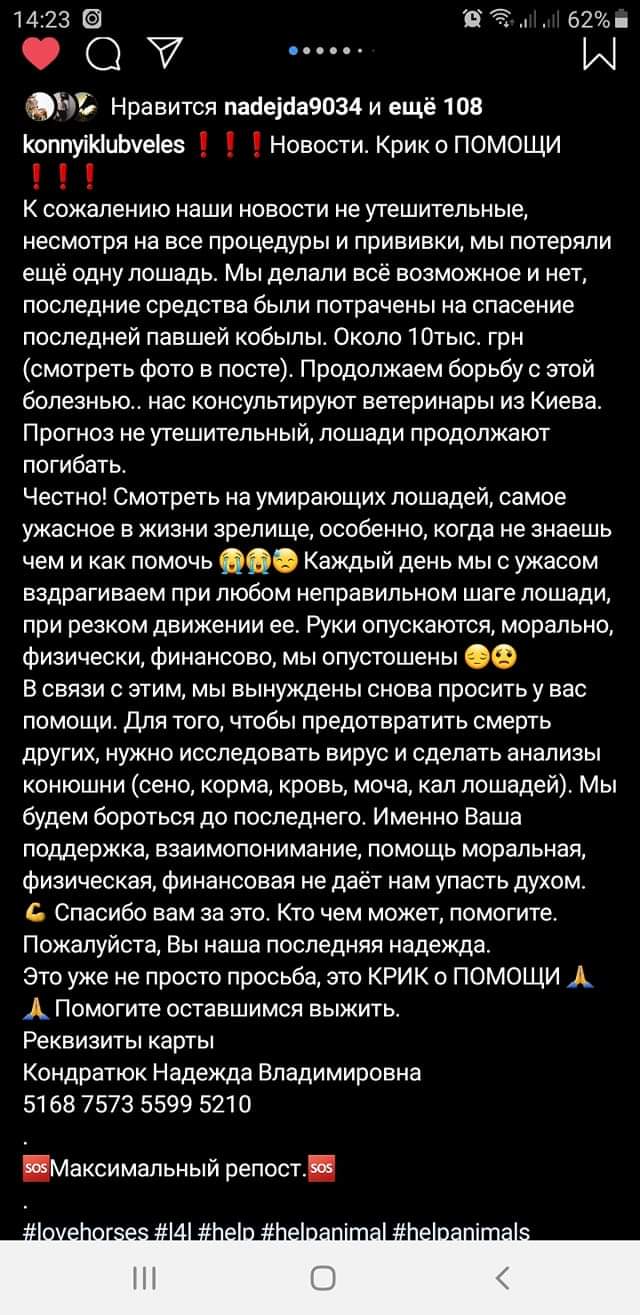Screen dimensions: 640x1315
Task: Open the liker profile nadejda9034
Action: coord(284,107)
